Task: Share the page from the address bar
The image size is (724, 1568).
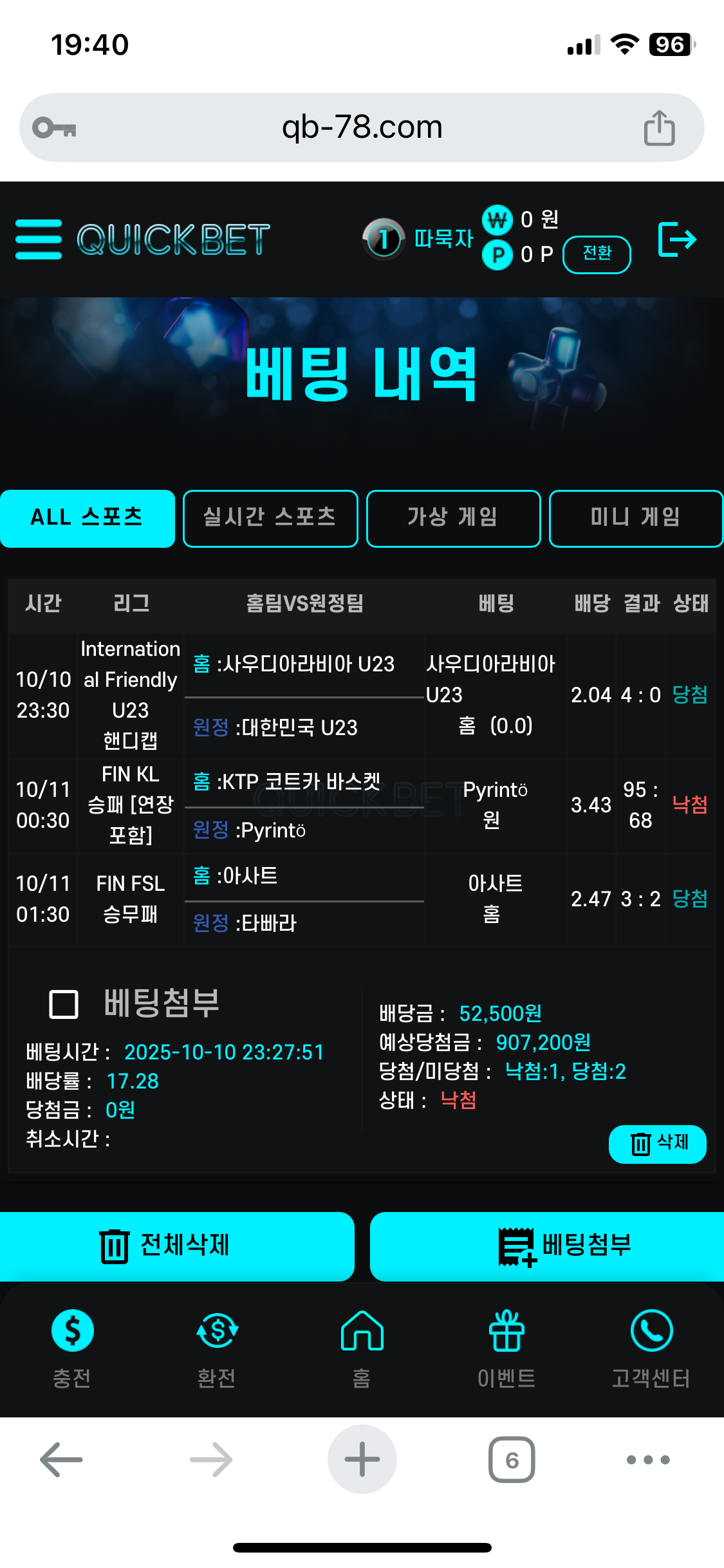Action: (659, 127)
